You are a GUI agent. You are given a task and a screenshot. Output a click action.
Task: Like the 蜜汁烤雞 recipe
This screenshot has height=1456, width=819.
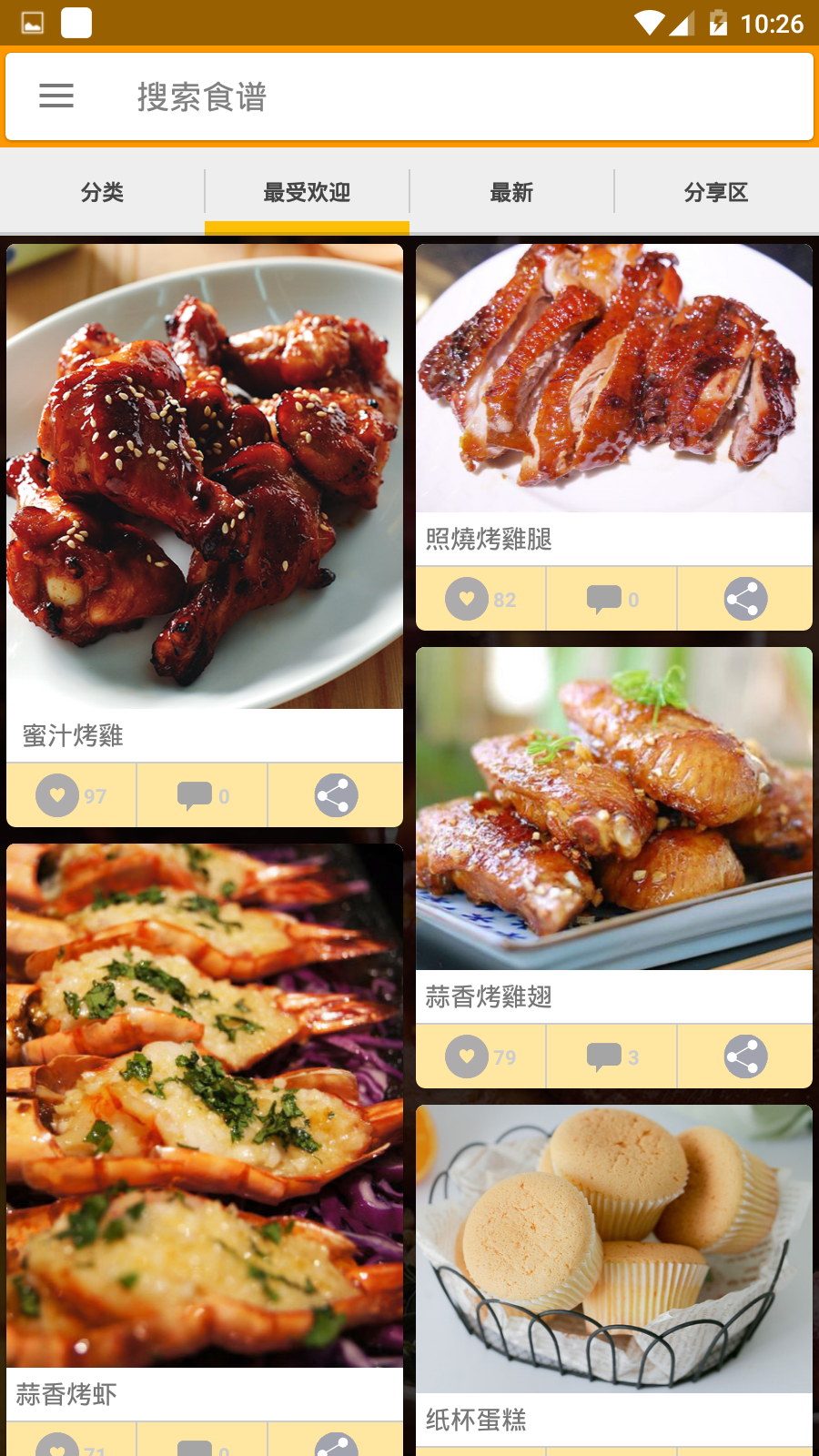point(72,795)
